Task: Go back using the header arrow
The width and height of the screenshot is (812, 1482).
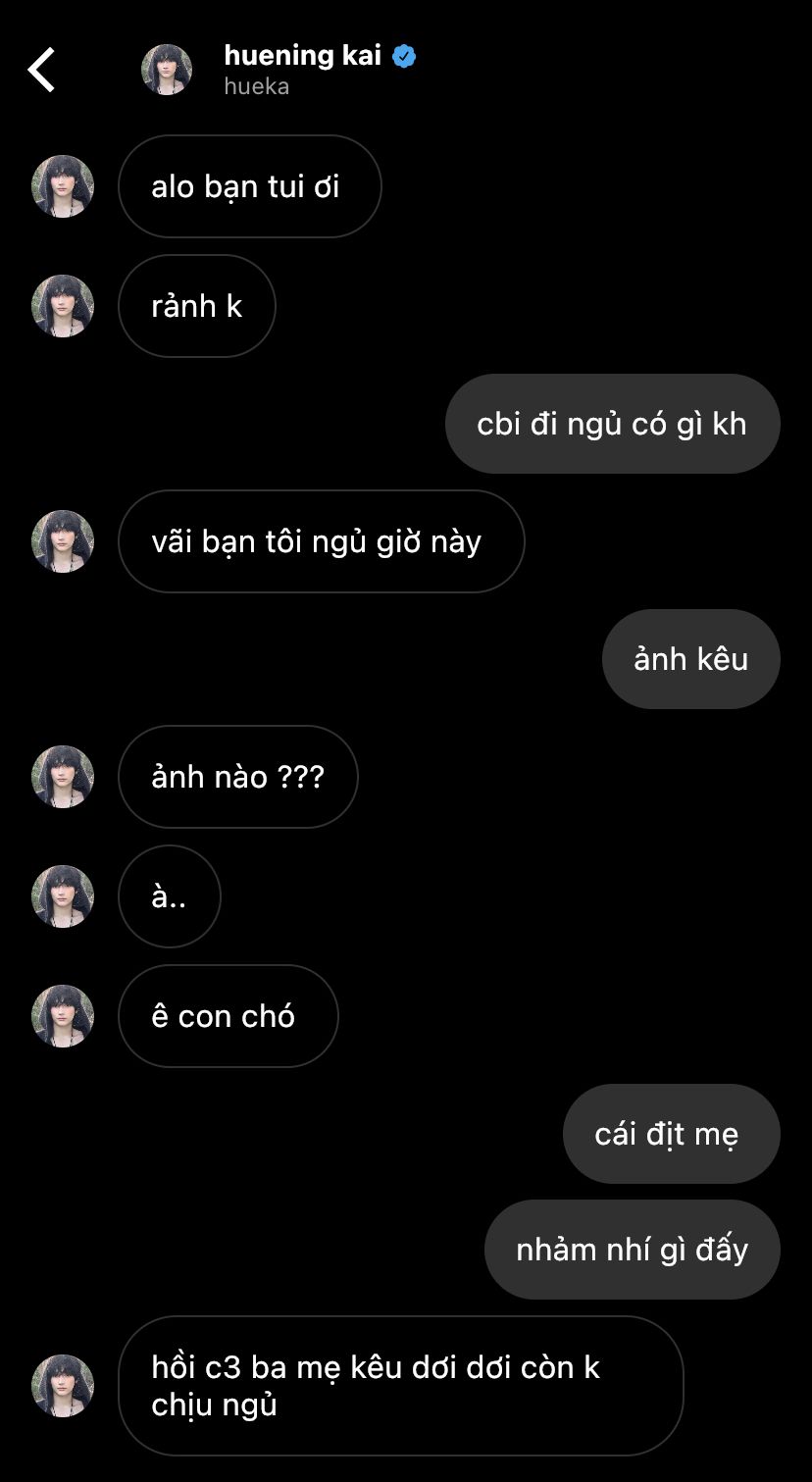Action: tap(41, 70)
